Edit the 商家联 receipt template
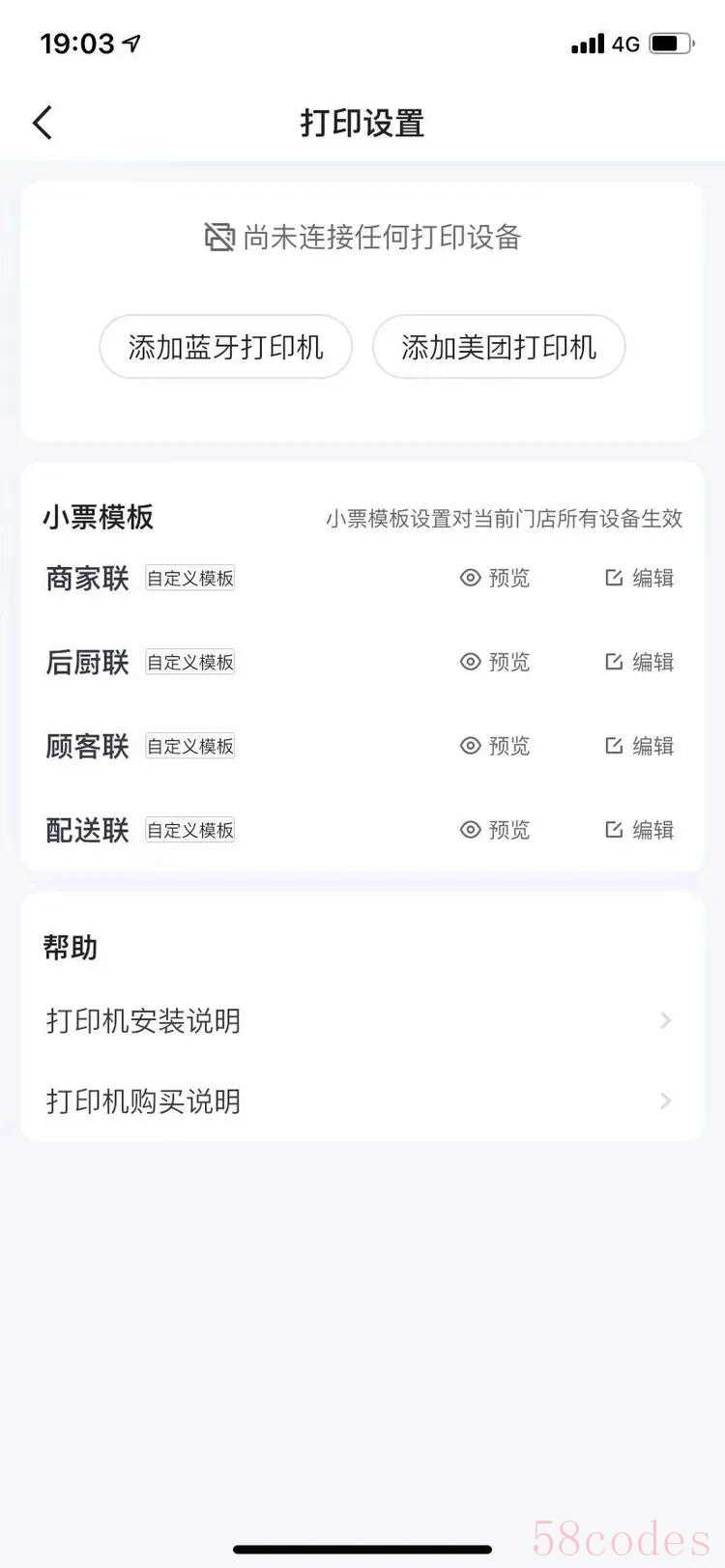The width and height of the screenshot is (725, 1568). pyautogui.click(x=639, y=578)
